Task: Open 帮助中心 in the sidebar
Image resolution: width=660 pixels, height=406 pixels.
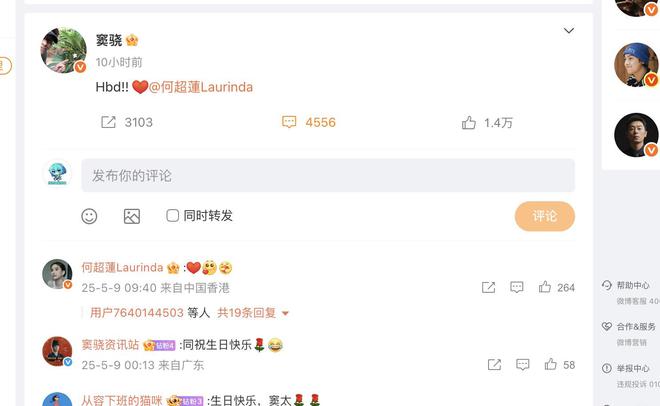Action: [632, 285]
